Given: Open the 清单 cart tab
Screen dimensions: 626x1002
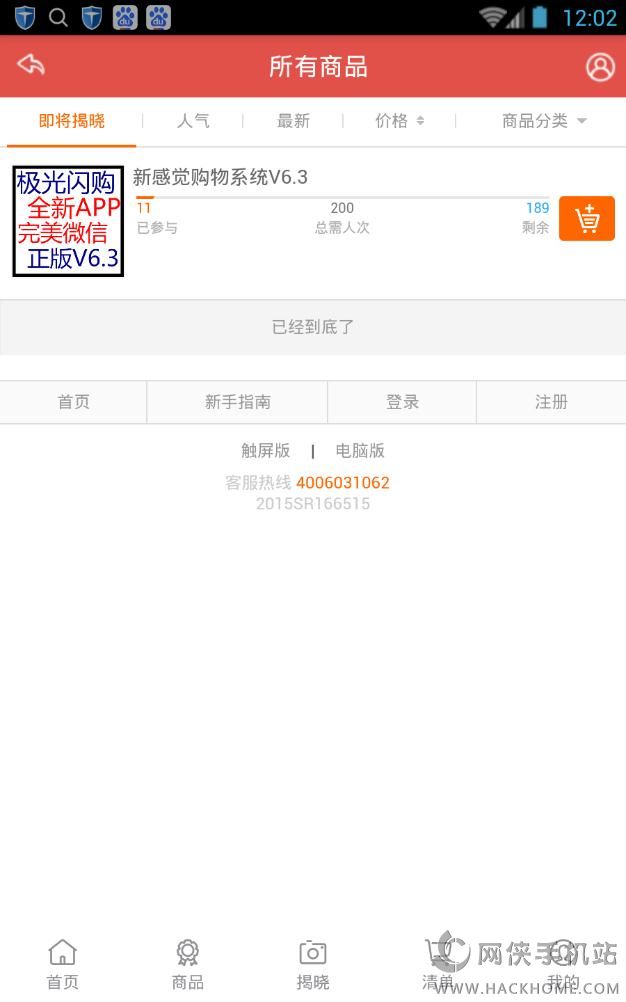Looking at the screenshot, I should click(x=437, y=964).
